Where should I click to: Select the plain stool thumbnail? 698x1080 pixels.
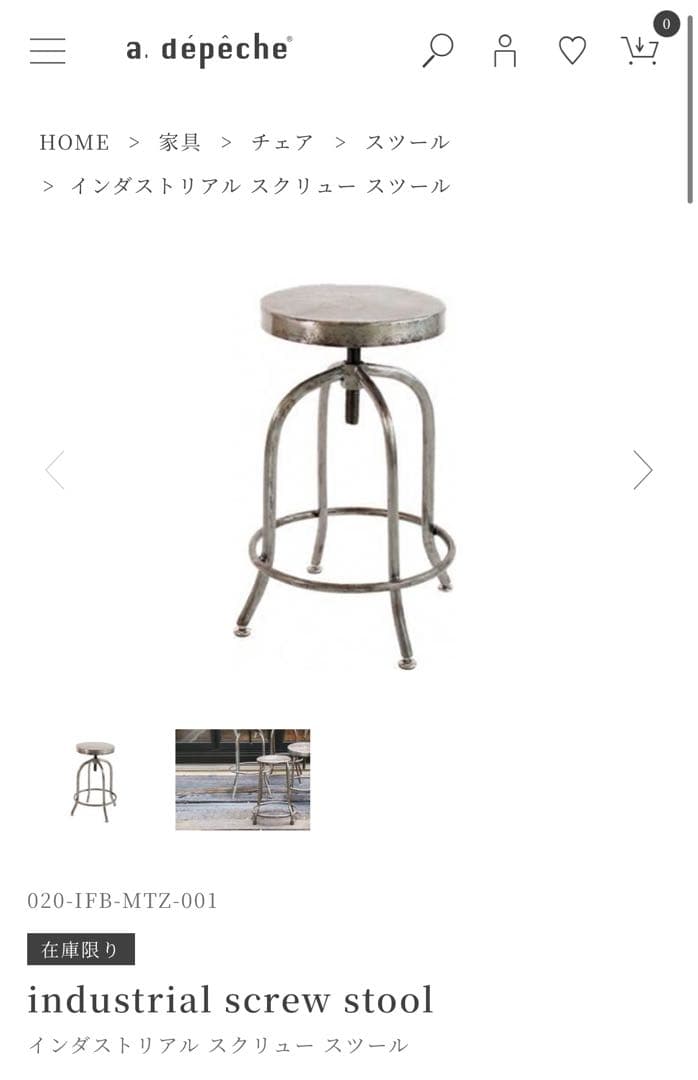click(94, 780)
